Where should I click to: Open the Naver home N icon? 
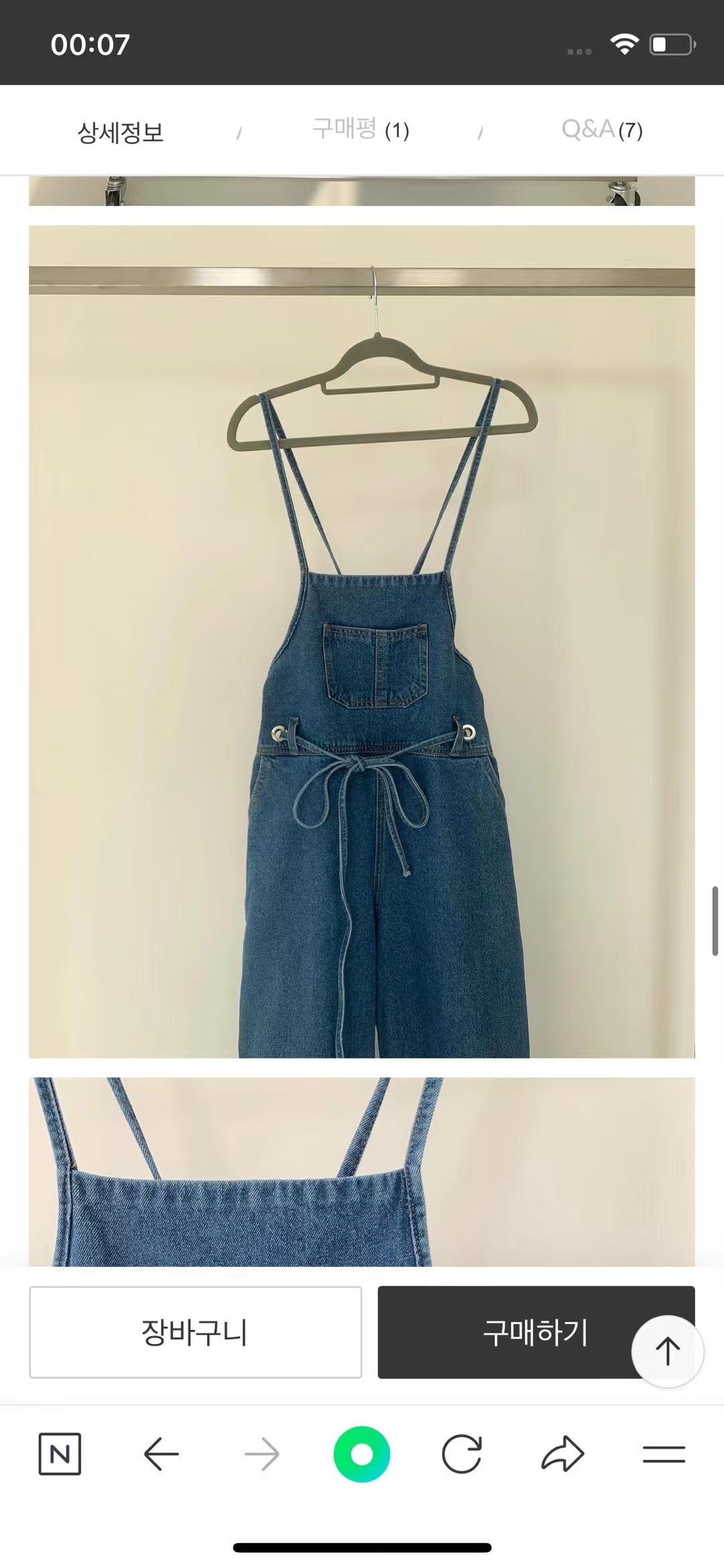point(60,1454)
